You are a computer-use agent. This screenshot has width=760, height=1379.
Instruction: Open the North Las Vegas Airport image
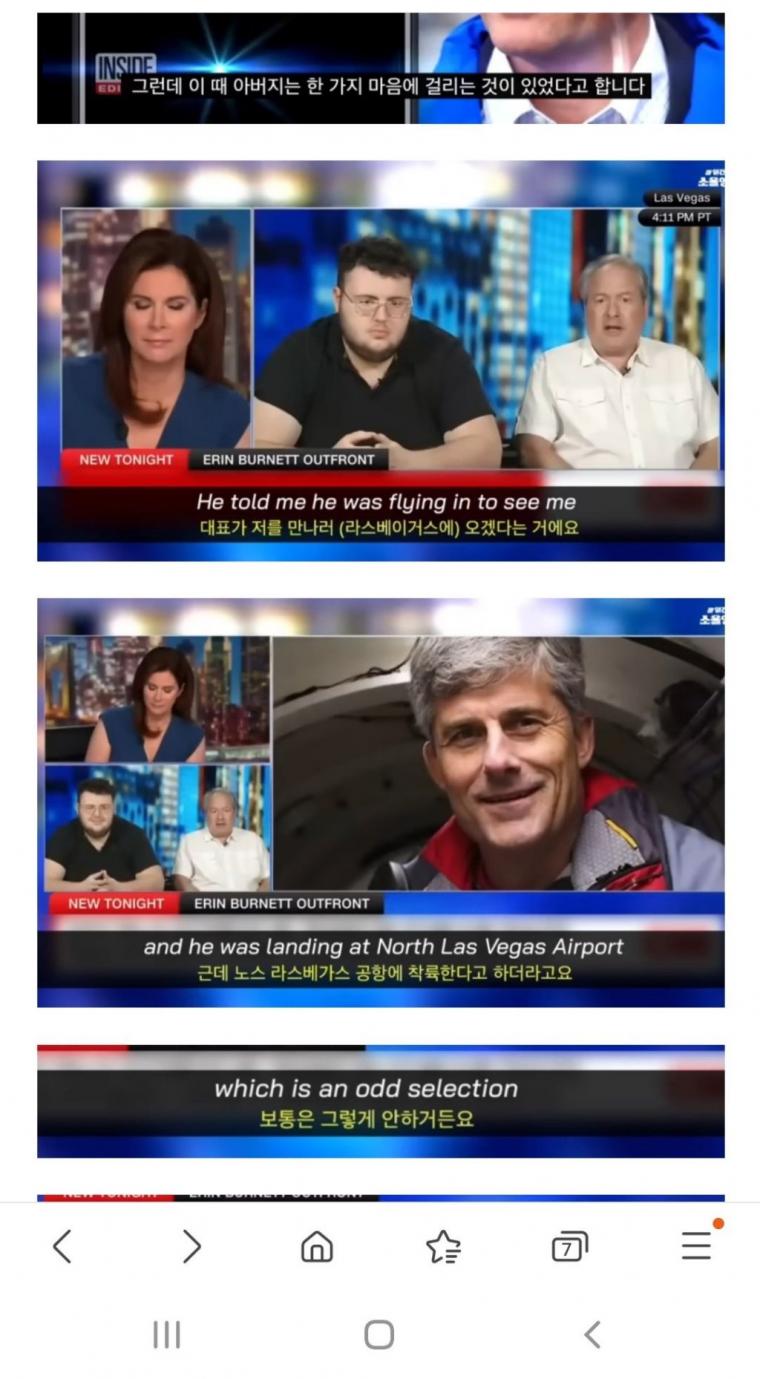(380, 802)
